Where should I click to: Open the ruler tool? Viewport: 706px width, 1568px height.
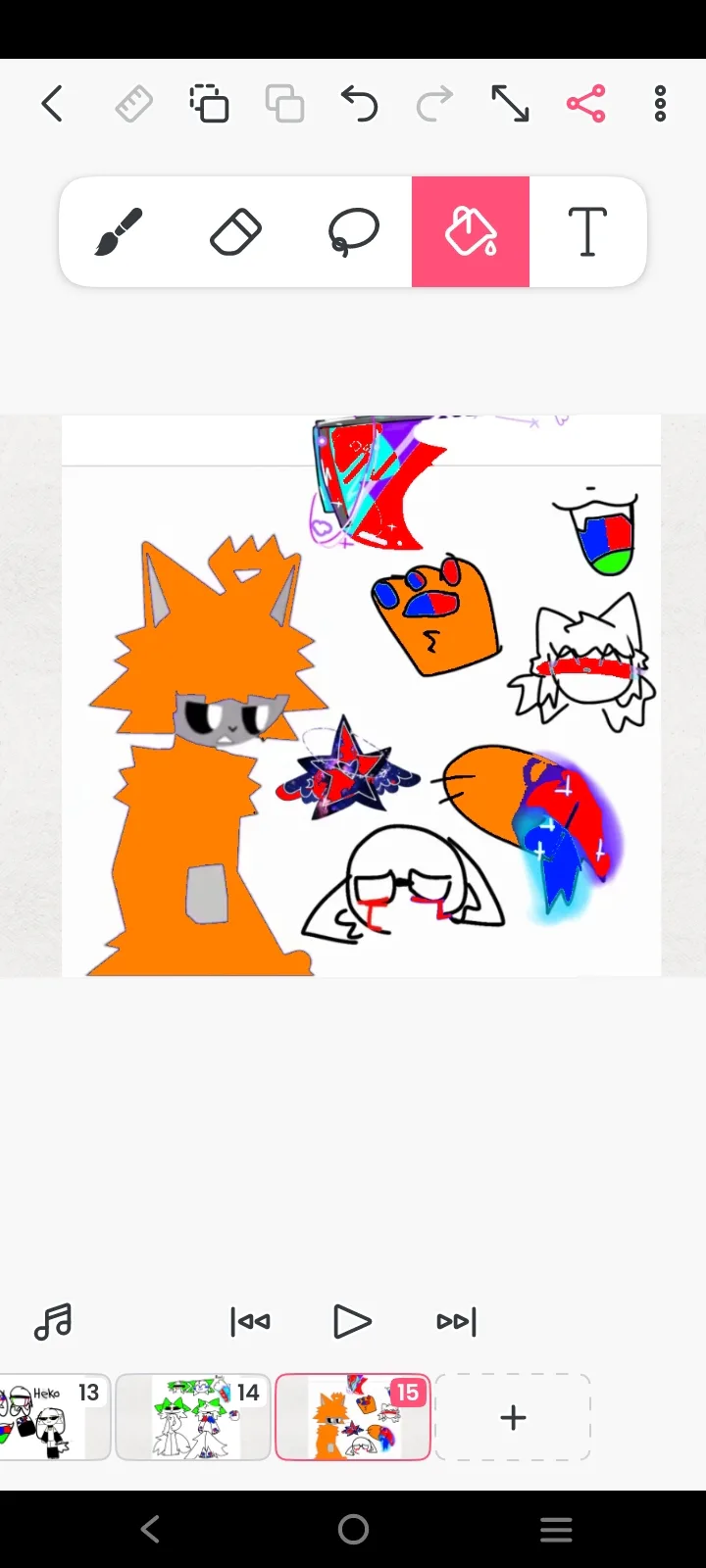[133, 104]
